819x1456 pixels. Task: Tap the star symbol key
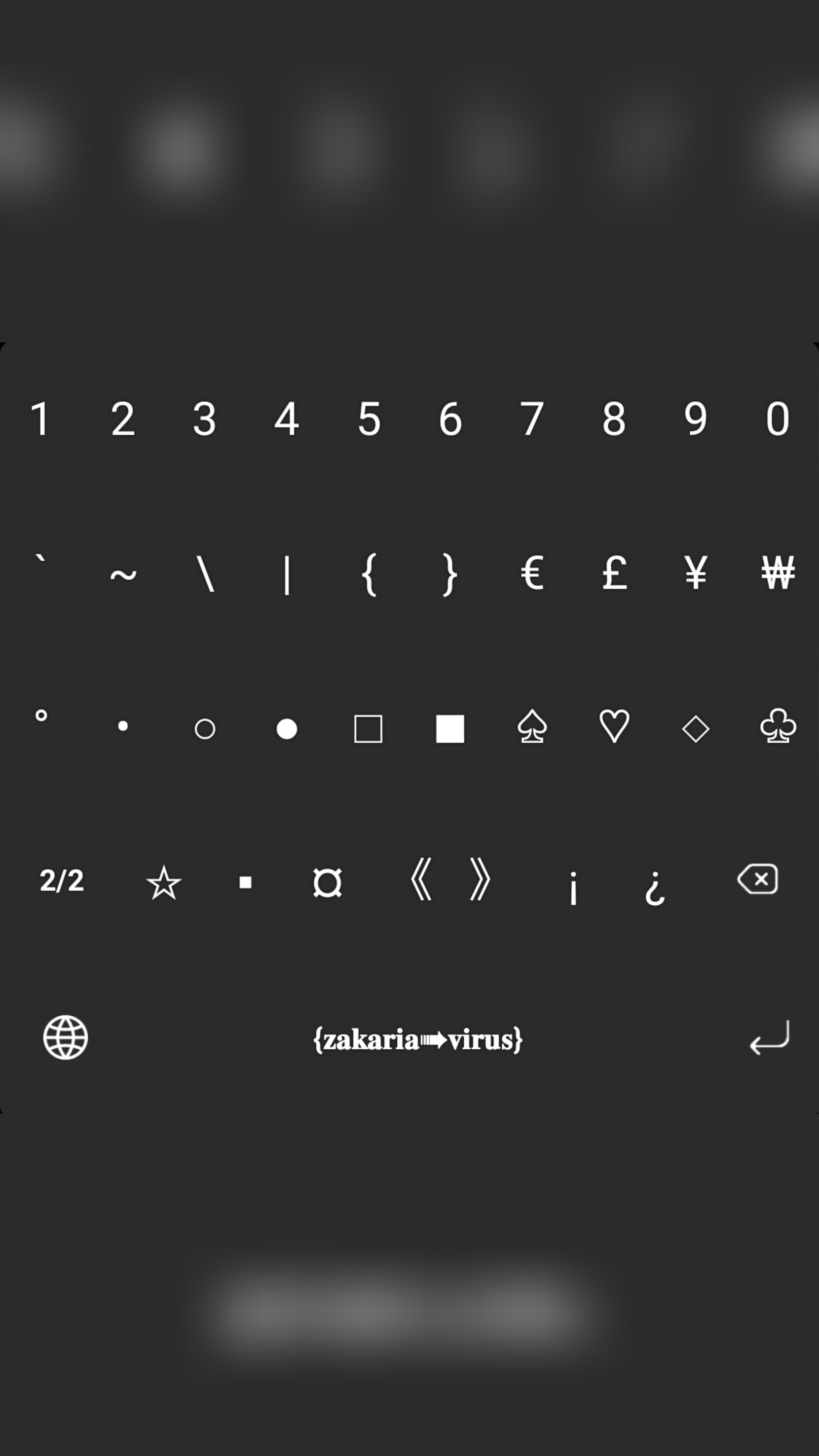(164, 883)
